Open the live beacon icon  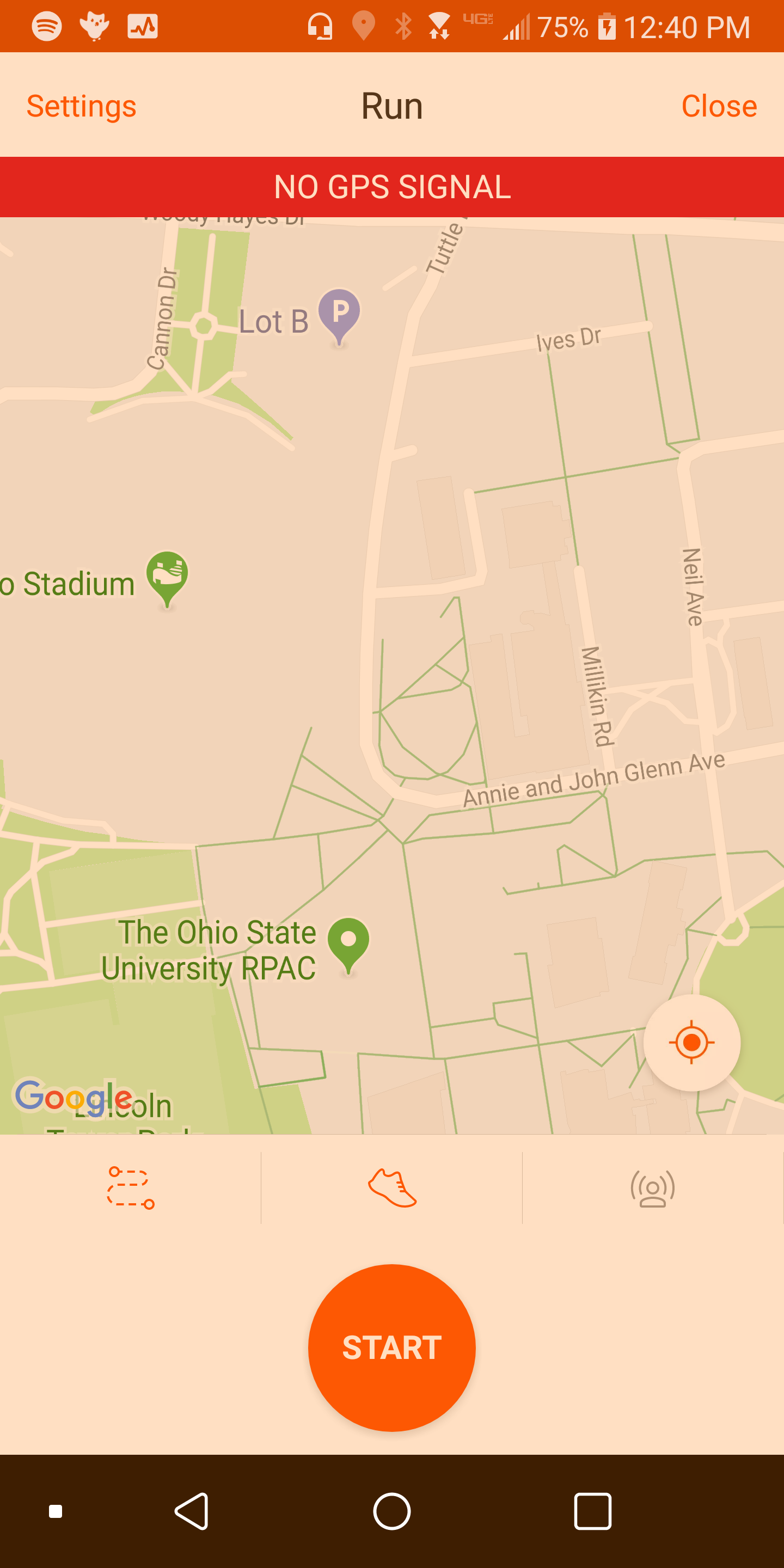(653, 1187)
